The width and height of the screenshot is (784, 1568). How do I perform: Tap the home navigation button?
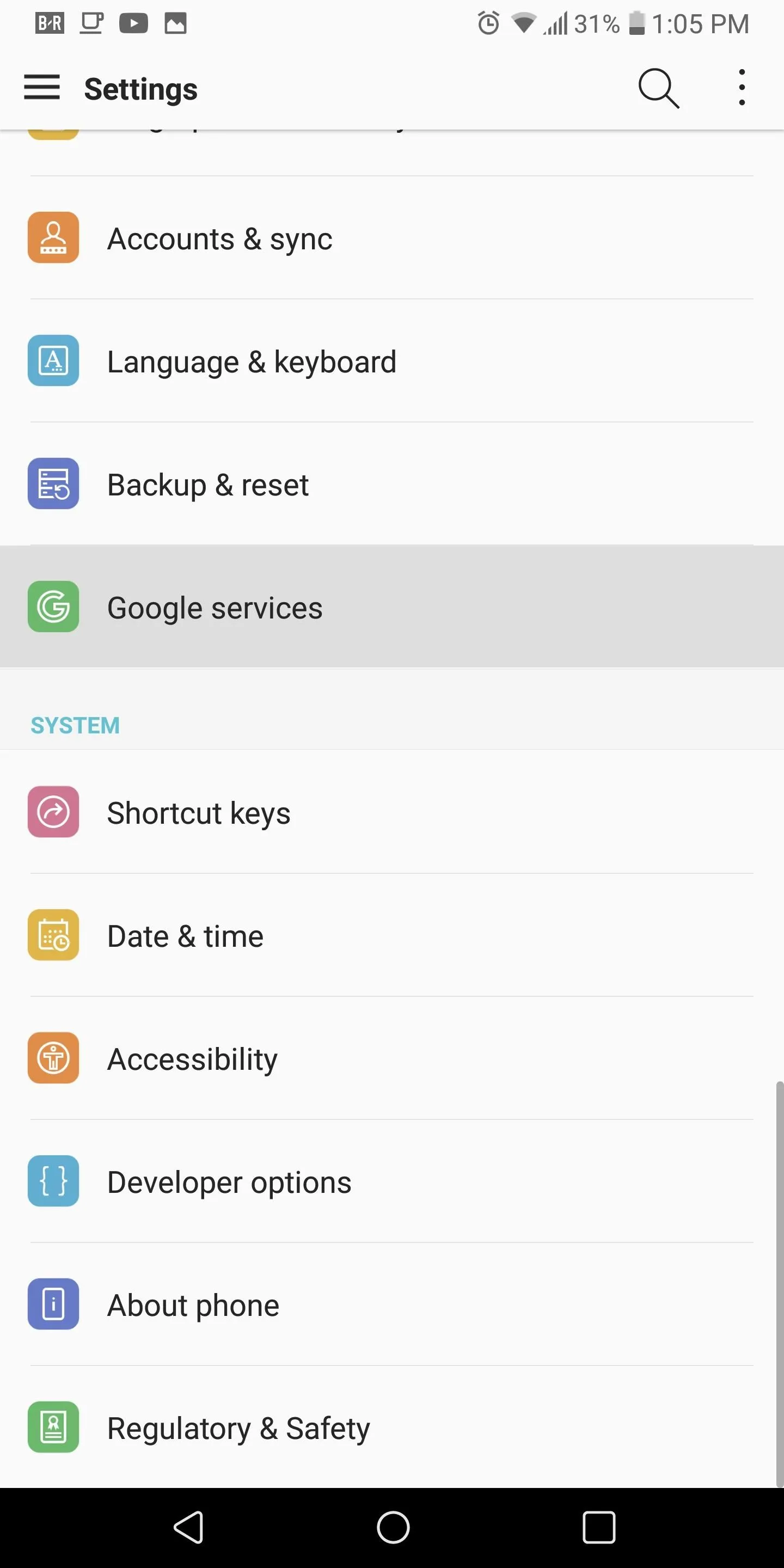point(393,1527)
